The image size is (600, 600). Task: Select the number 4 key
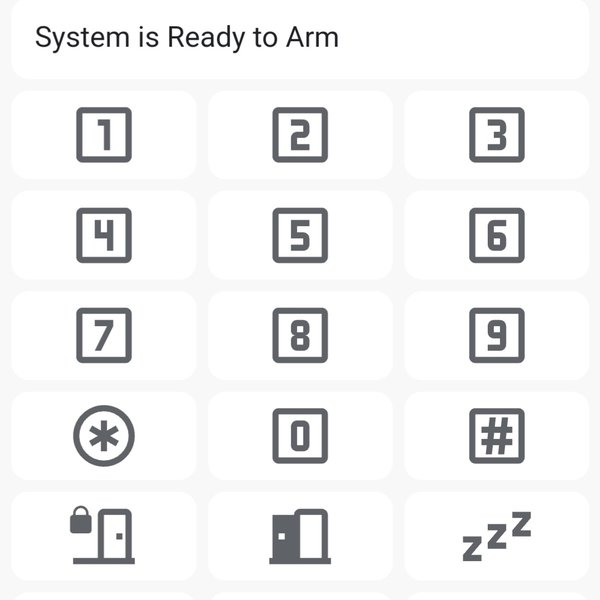point(103,235)
